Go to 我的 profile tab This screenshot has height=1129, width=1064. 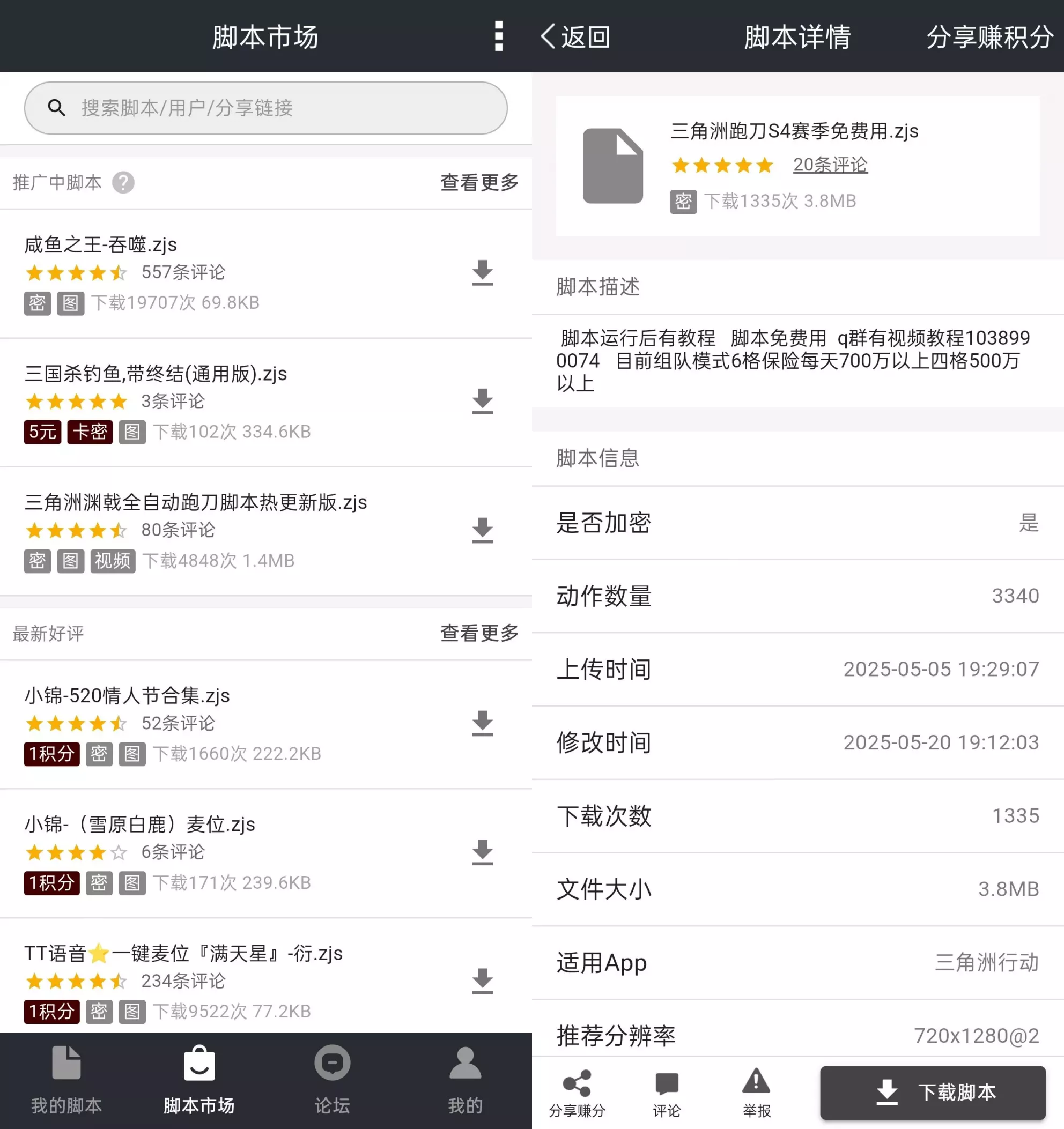pyautogui.click(x=465, y=1080)
